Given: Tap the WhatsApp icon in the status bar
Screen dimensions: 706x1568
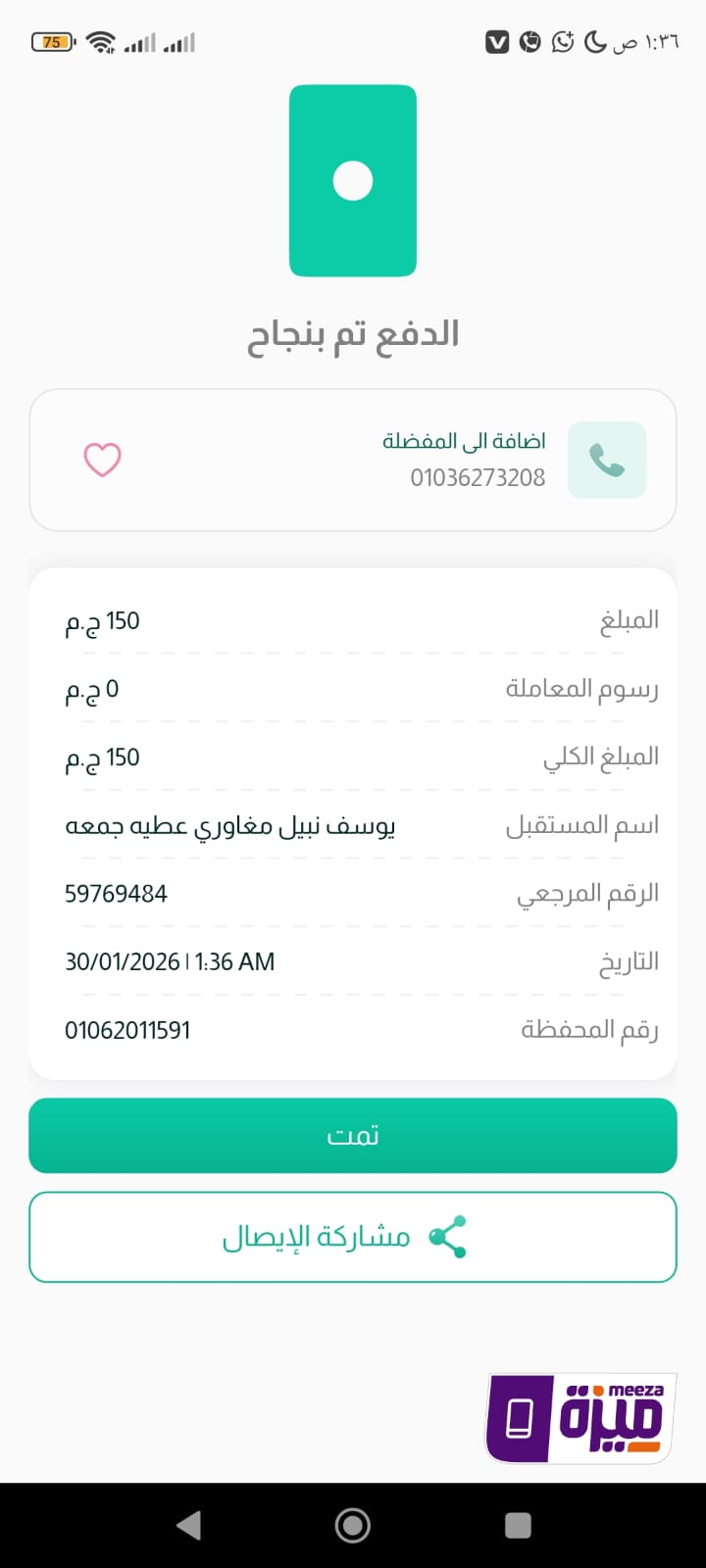Looking at the screenshot, I should (x=561, y=42).
